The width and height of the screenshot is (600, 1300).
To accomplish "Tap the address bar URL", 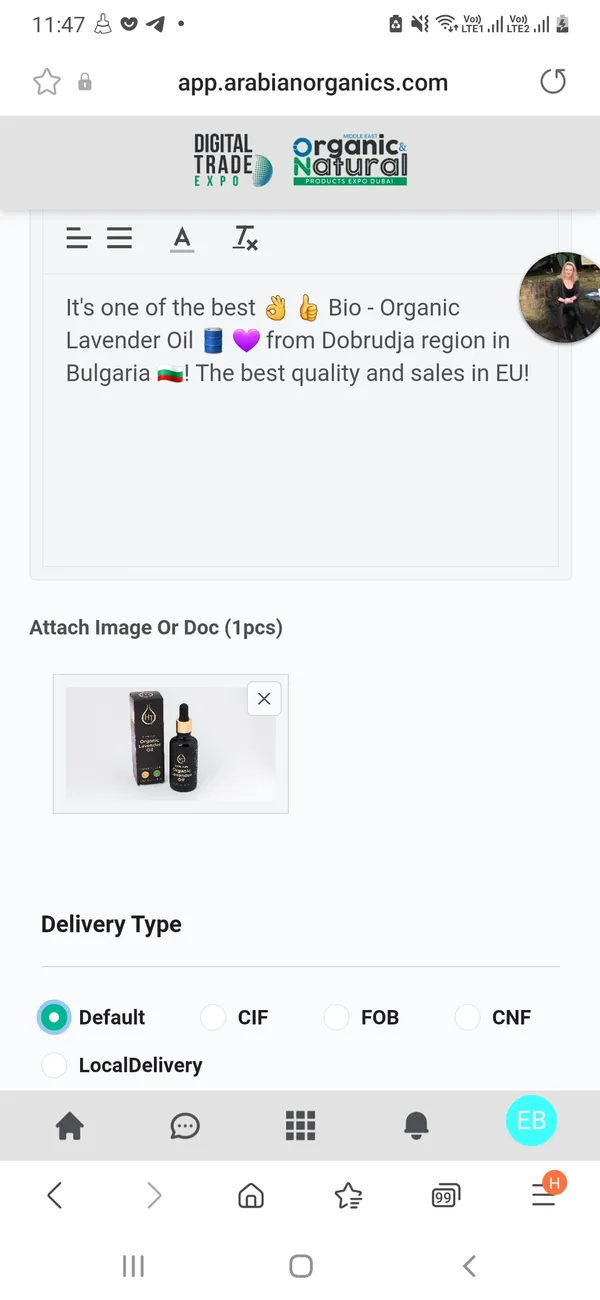I will pyautogui.click(x=313, y=83).
